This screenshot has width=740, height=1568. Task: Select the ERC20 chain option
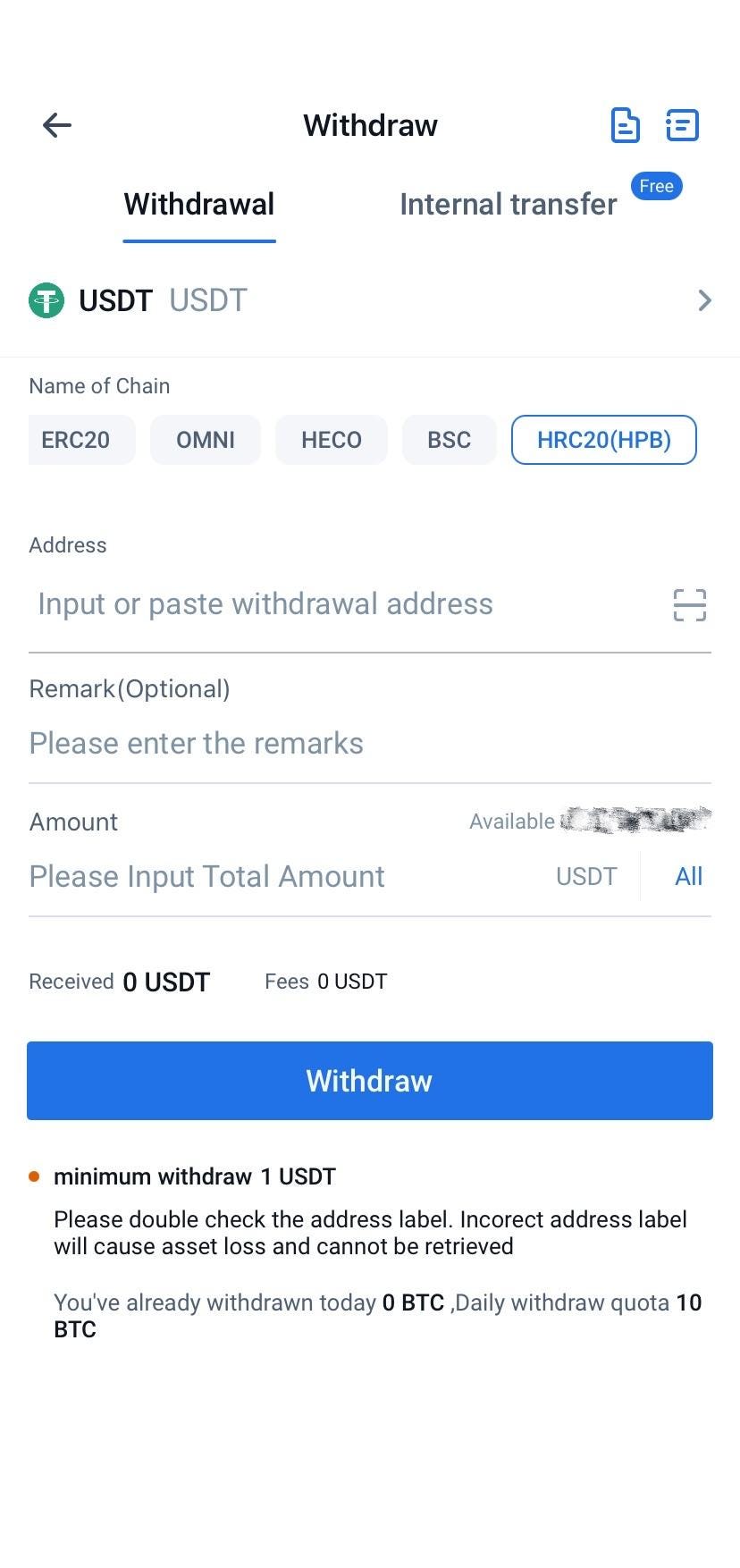(81, 440)
